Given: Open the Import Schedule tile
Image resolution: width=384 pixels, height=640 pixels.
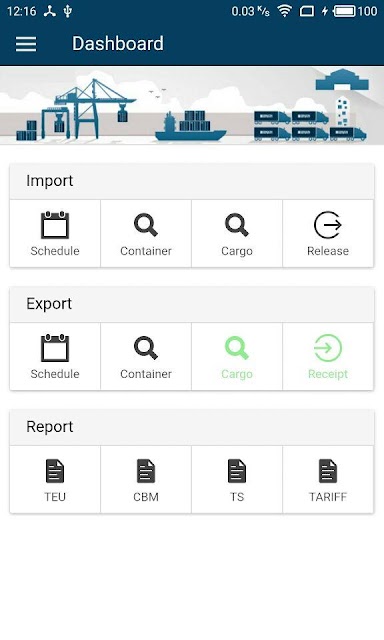Looking at the screenshot, I should (55, 233).
